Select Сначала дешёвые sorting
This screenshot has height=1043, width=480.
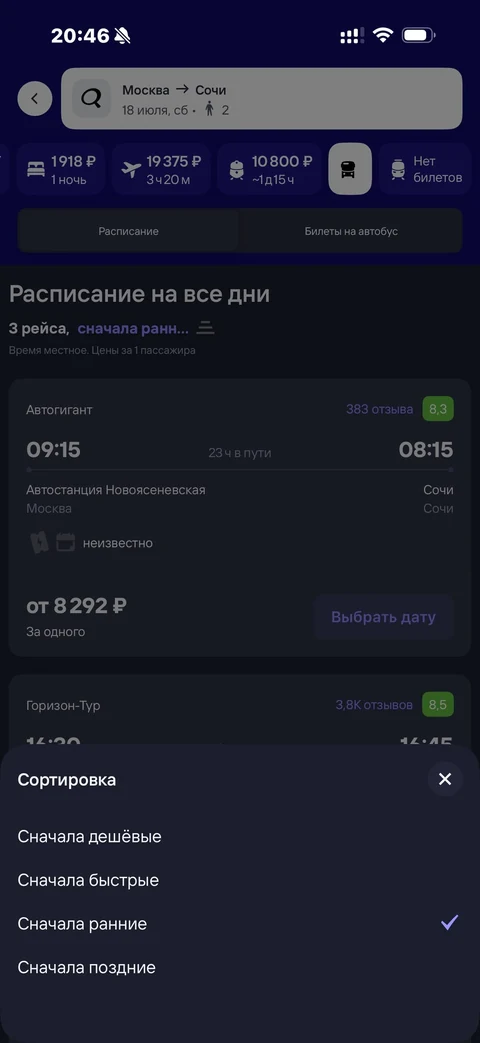(239, 837)
